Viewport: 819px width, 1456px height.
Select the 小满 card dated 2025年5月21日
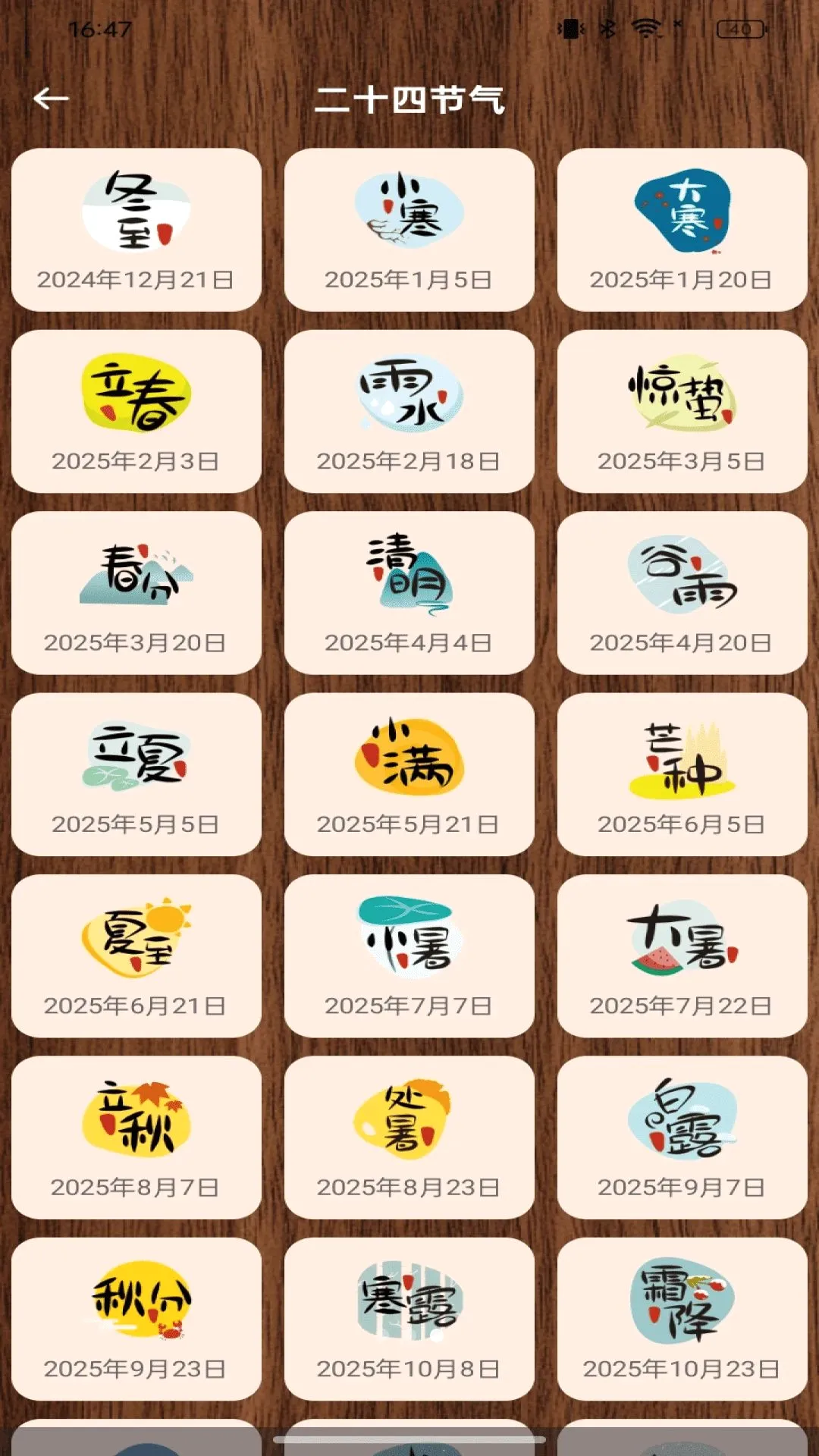tap(409, 774)
